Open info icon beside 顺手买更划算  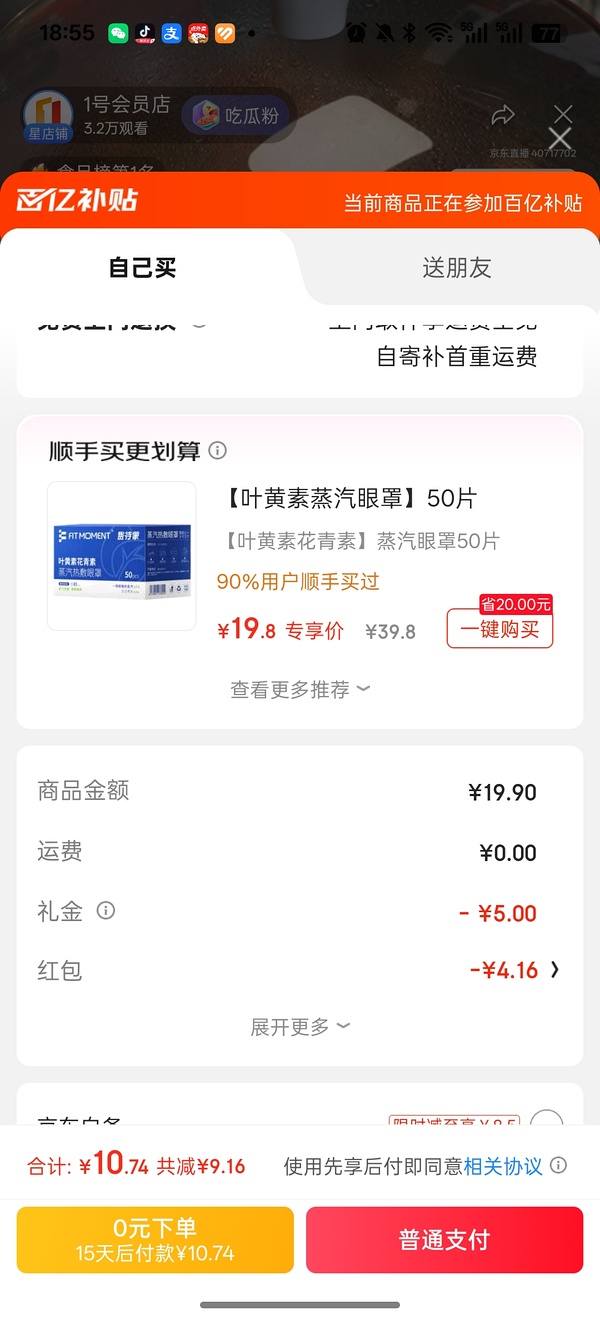(x=217, y=451)
